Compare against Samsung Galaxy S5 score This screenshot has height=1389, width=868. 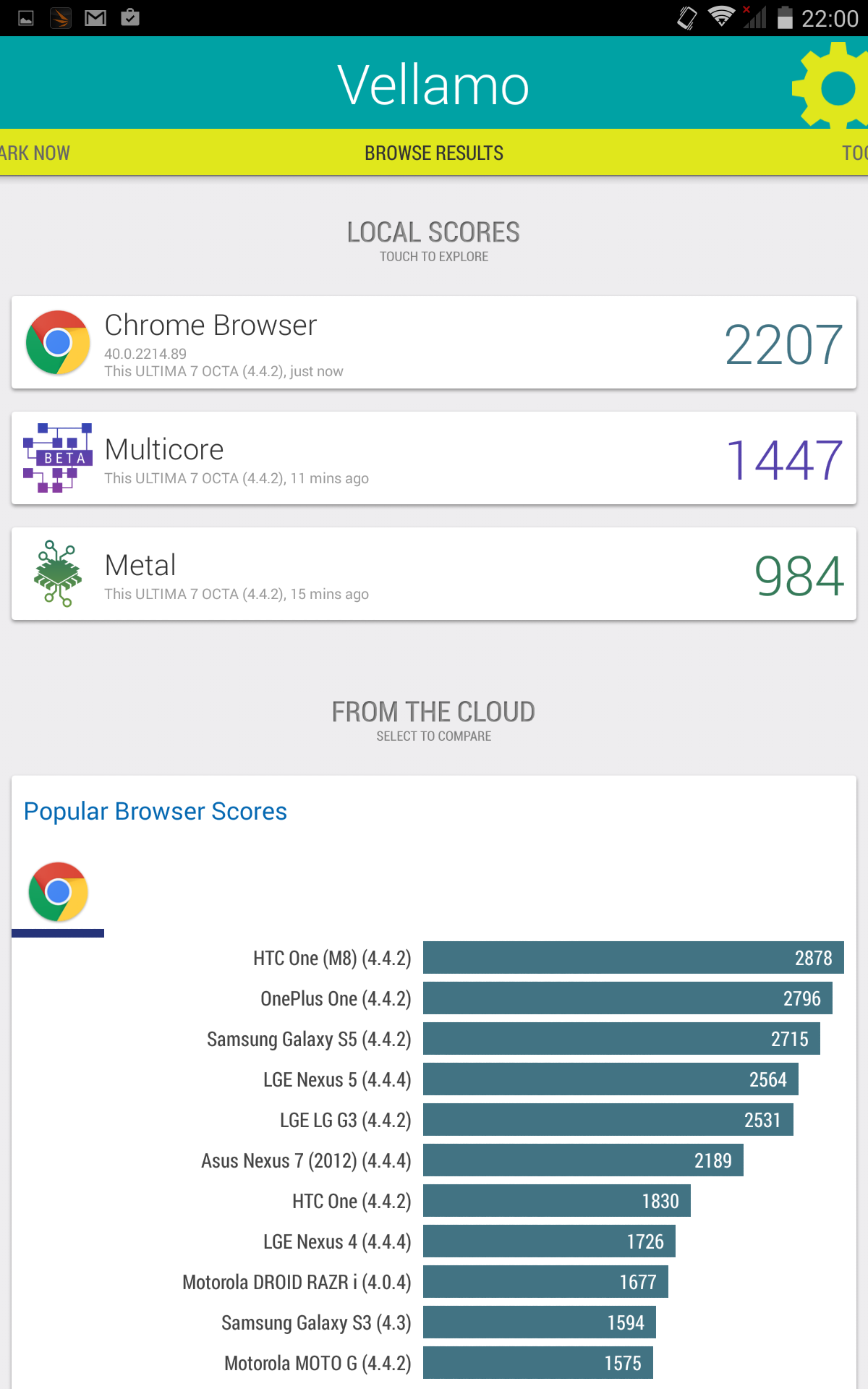coord(621,1039)
